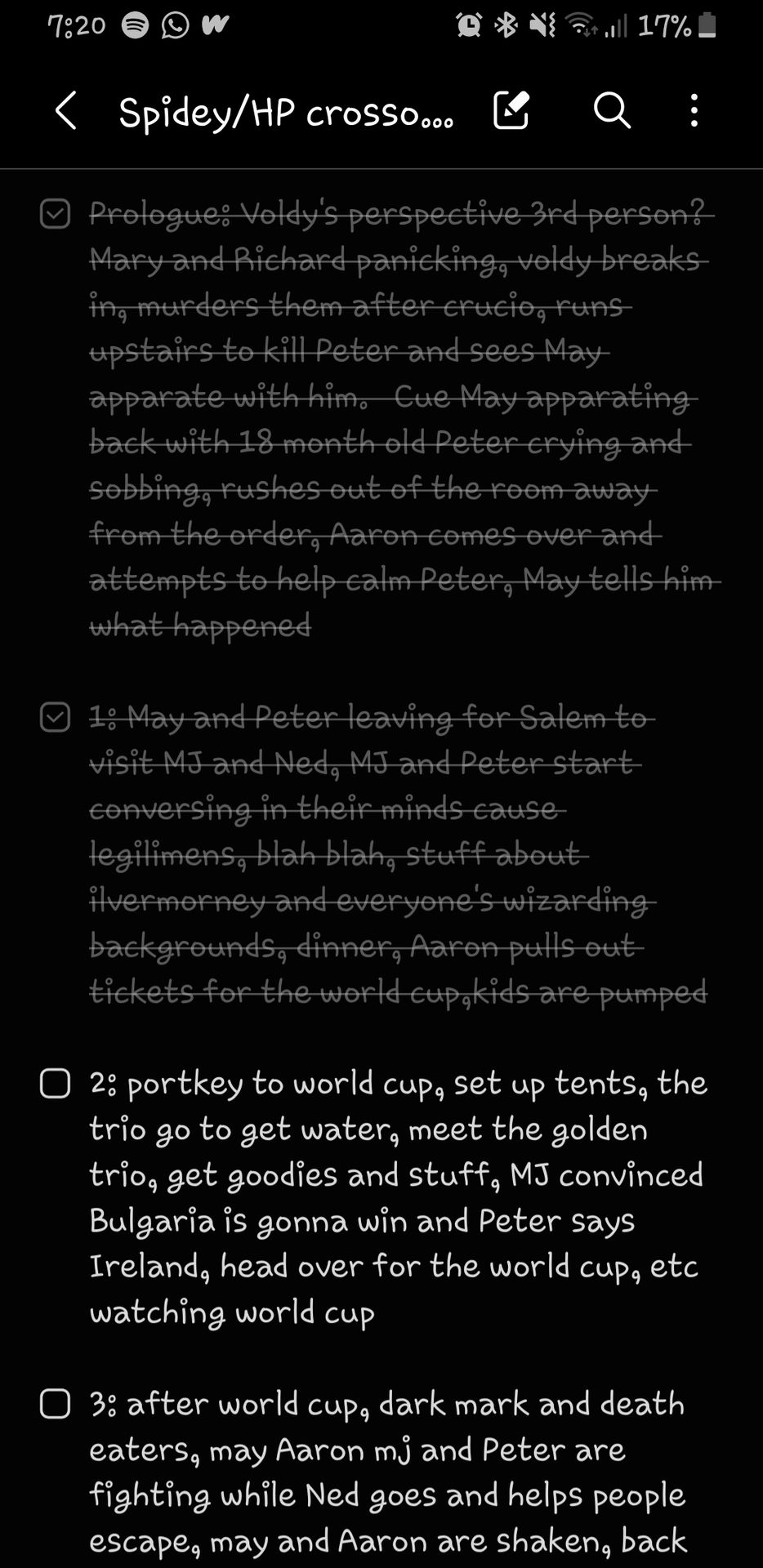The image size is (763, 1568).
Task: Check item 2 about portkey to world cup
Action: point(55,1084)
